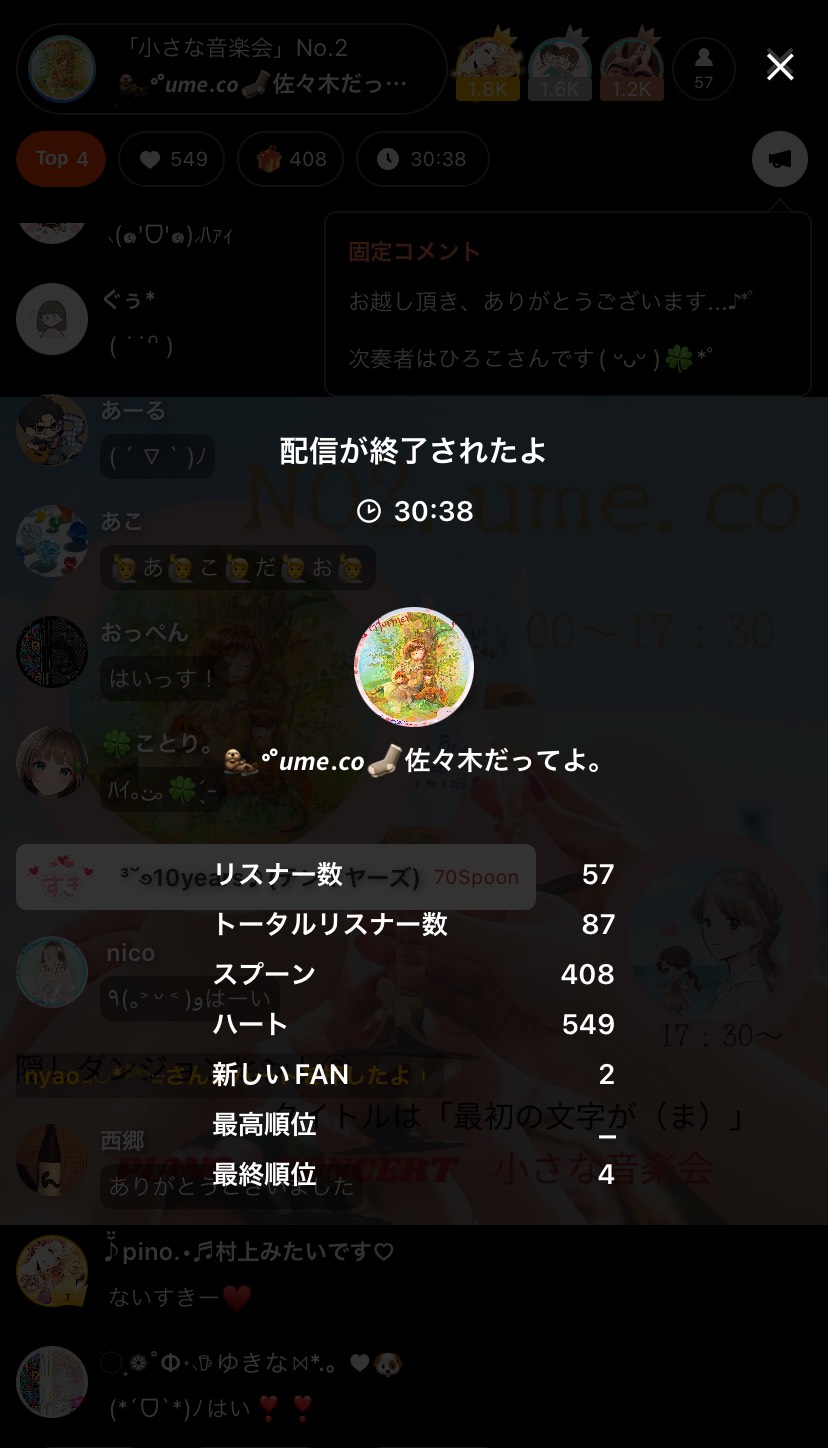Screen dimensions: 828x1448
Task: Tap the 549 hearts chip
Action: (174, 159)
